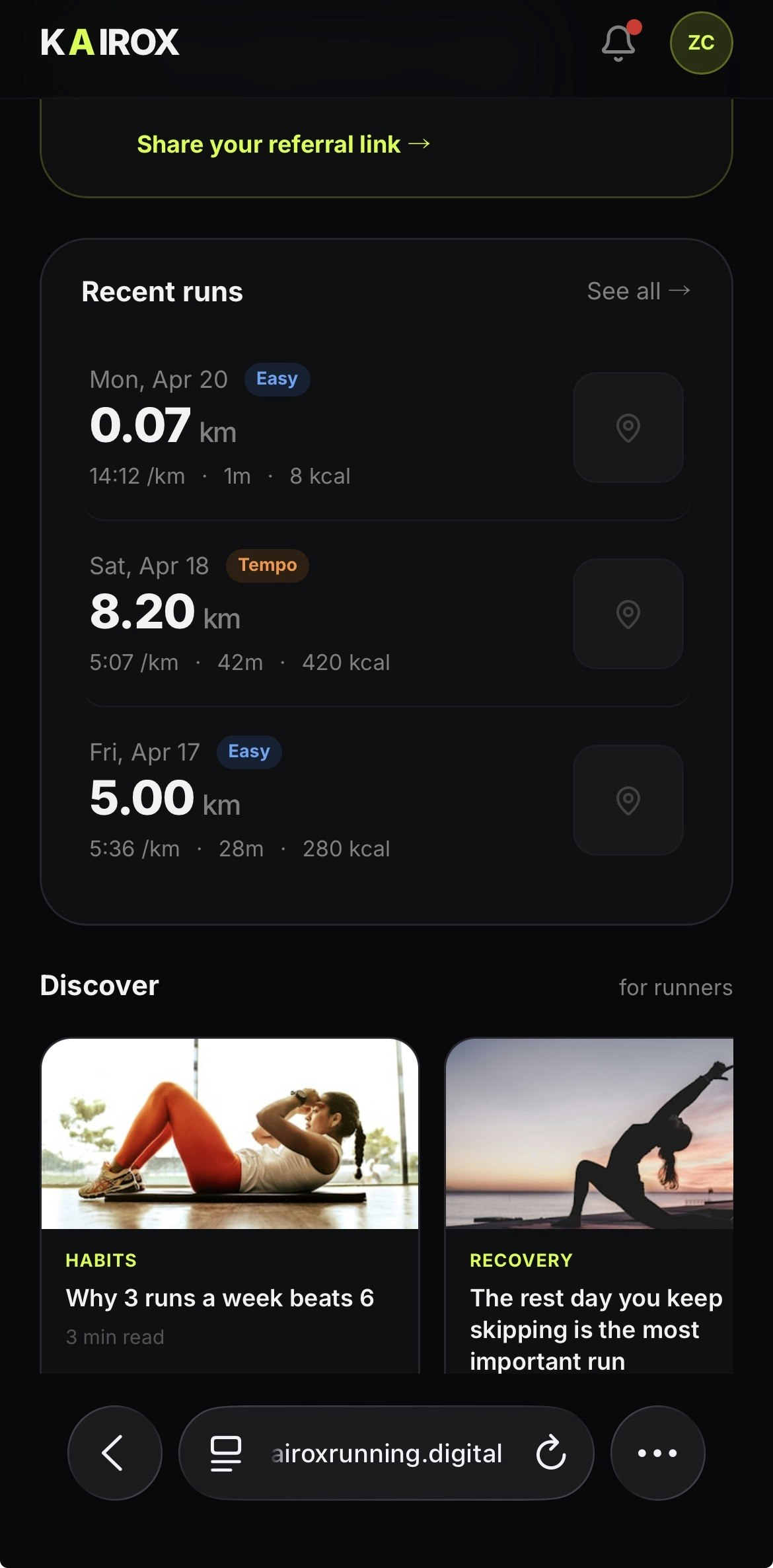The height and width of the screenshot is (1568, 773).
Task: Click the HABITS category label
Action: tap(100, 1259)
